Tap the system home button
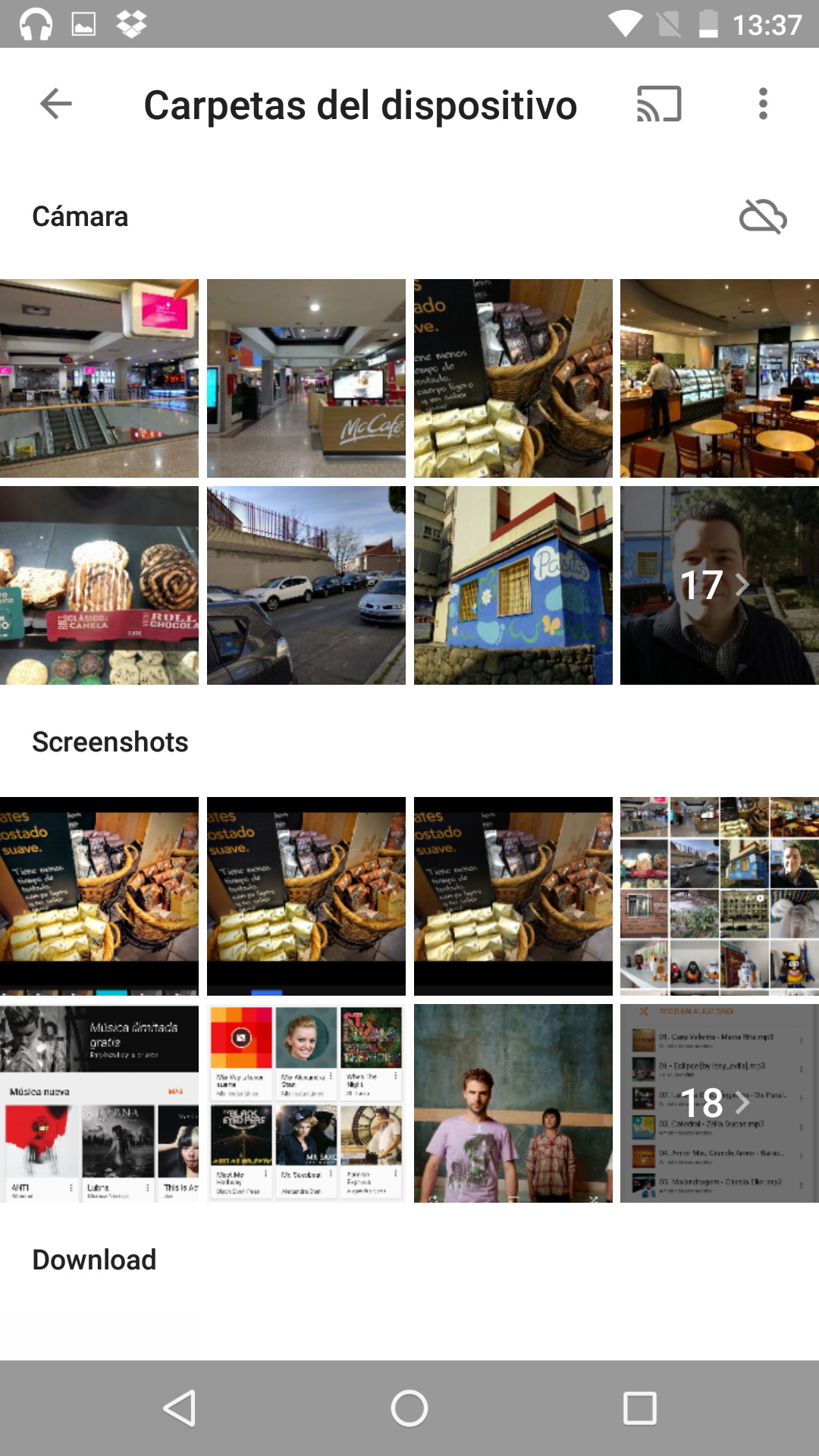Image resolution: width=819 pixels, height=1456 pixels. tap(409, 1408)
